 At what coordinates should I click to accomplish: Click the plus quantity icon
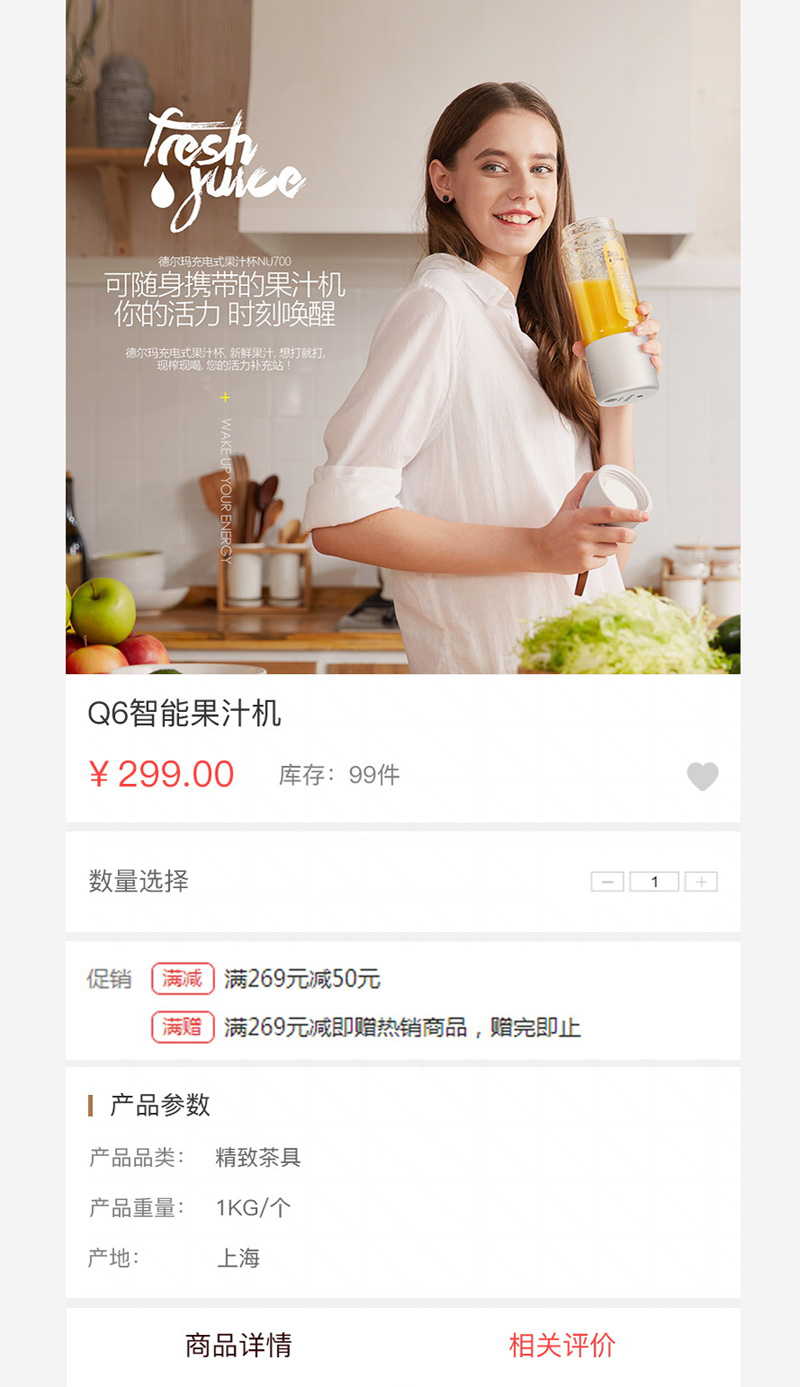point(701,881)
